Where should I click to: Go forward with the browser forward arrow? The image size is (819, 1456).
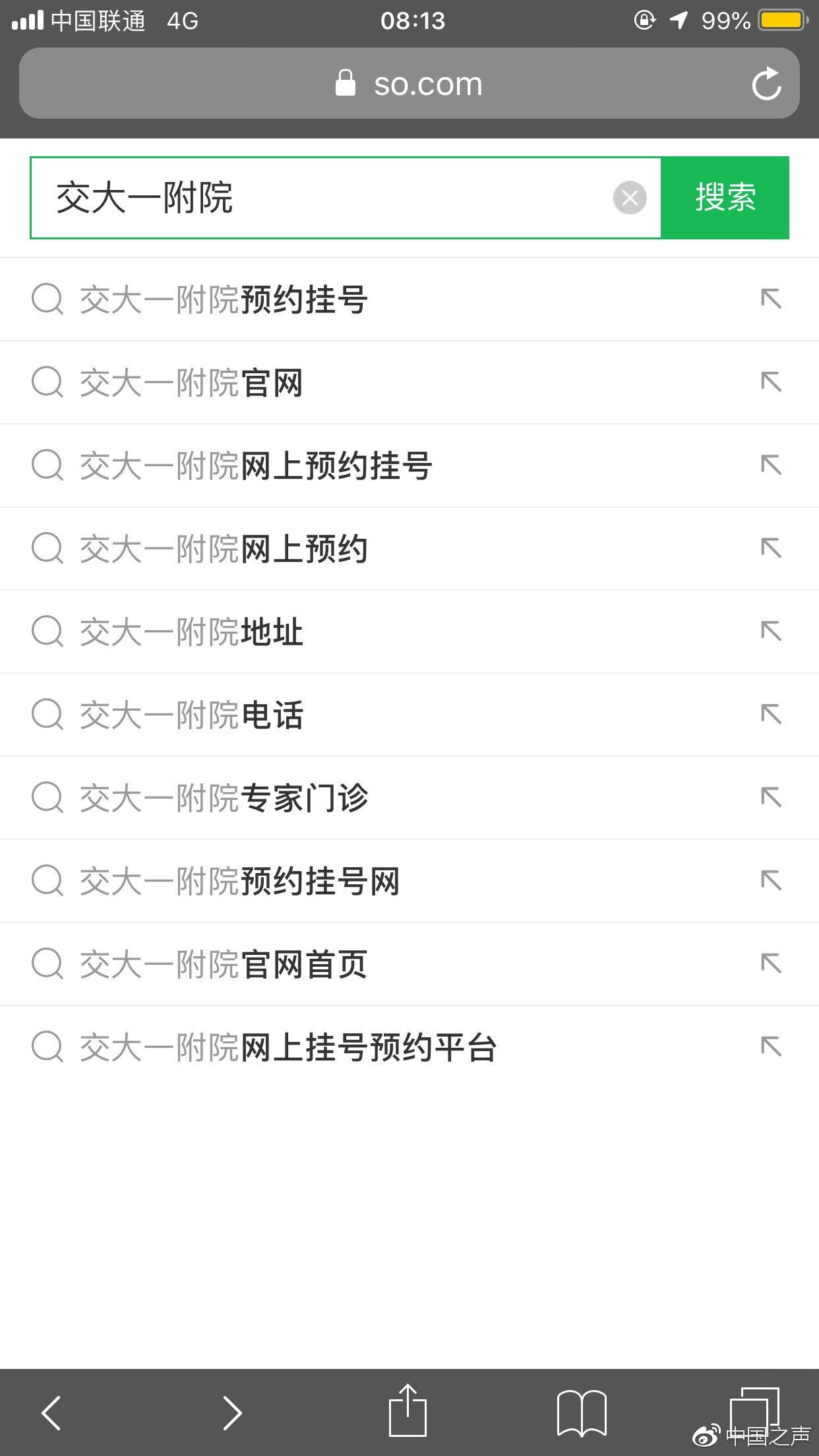pos(231,1412)
